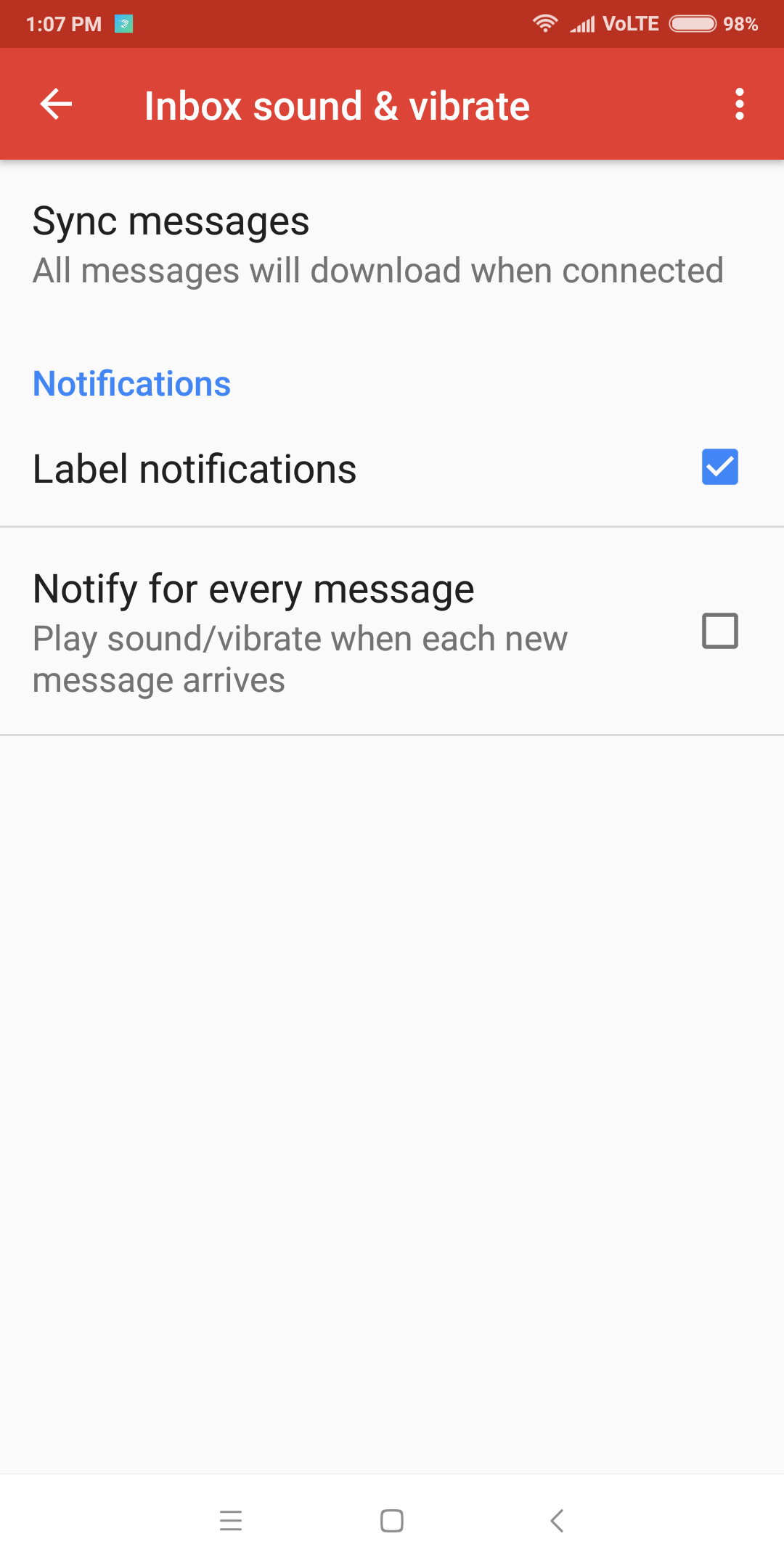Enable Notify for every message

pyautogui.click(x=719, y=630)
